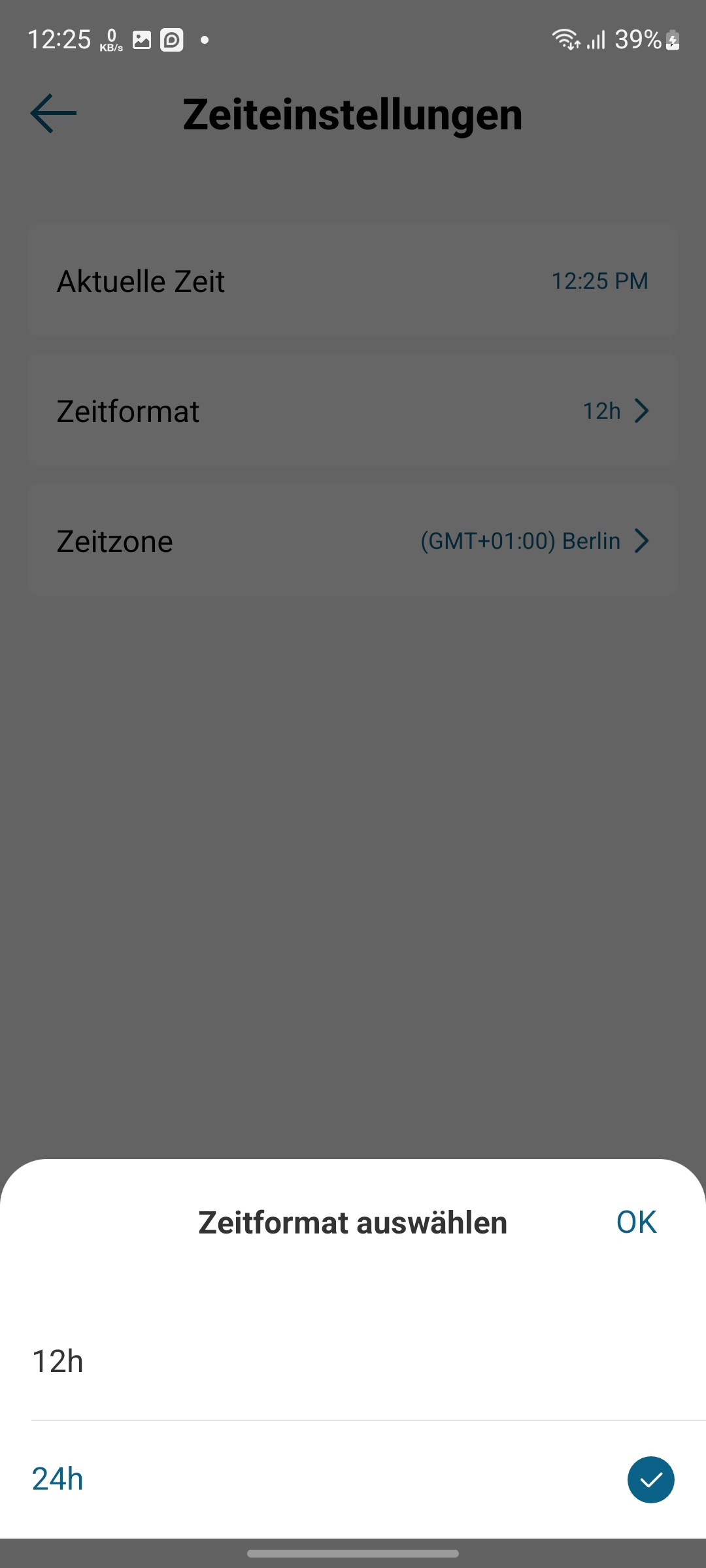Viewport: 706px width, 1568px height.
Task: Confirm time format with OK
Action: click(636, 1222)
